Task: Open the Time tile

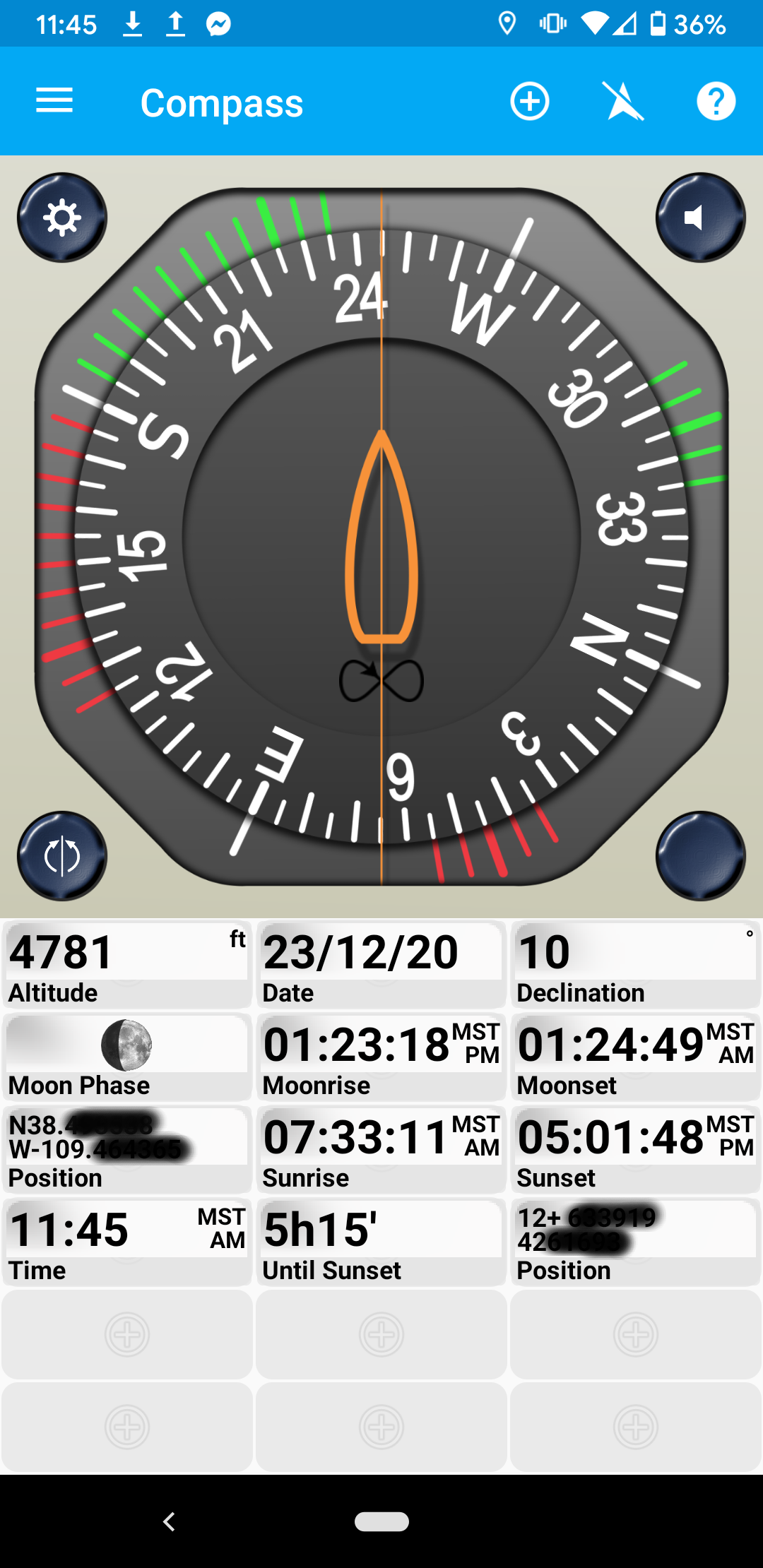Action: (x=127, y=1242)
